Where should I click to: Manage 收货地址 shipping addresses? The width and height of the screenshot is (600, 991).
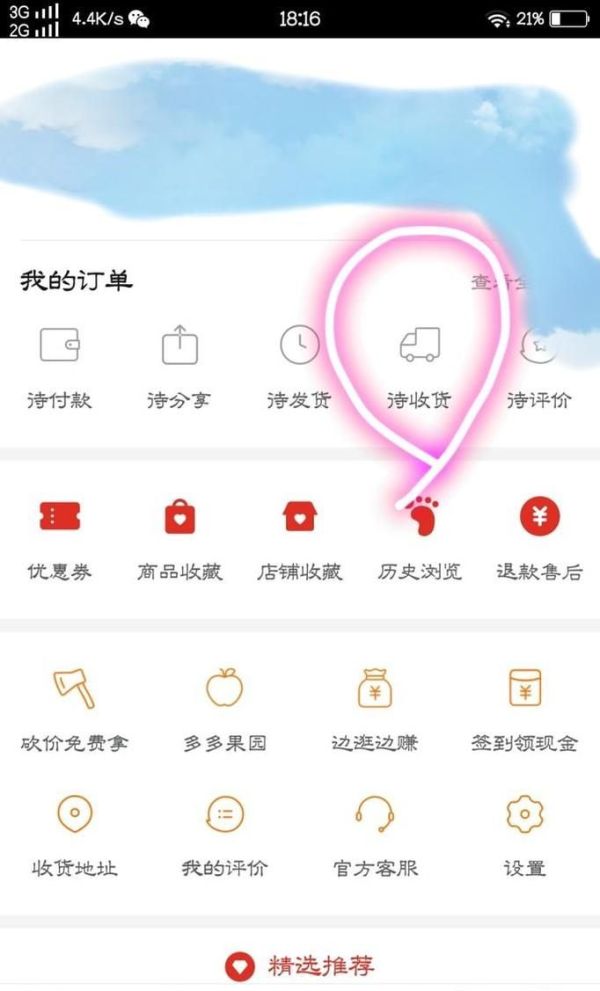pos(74,833)
